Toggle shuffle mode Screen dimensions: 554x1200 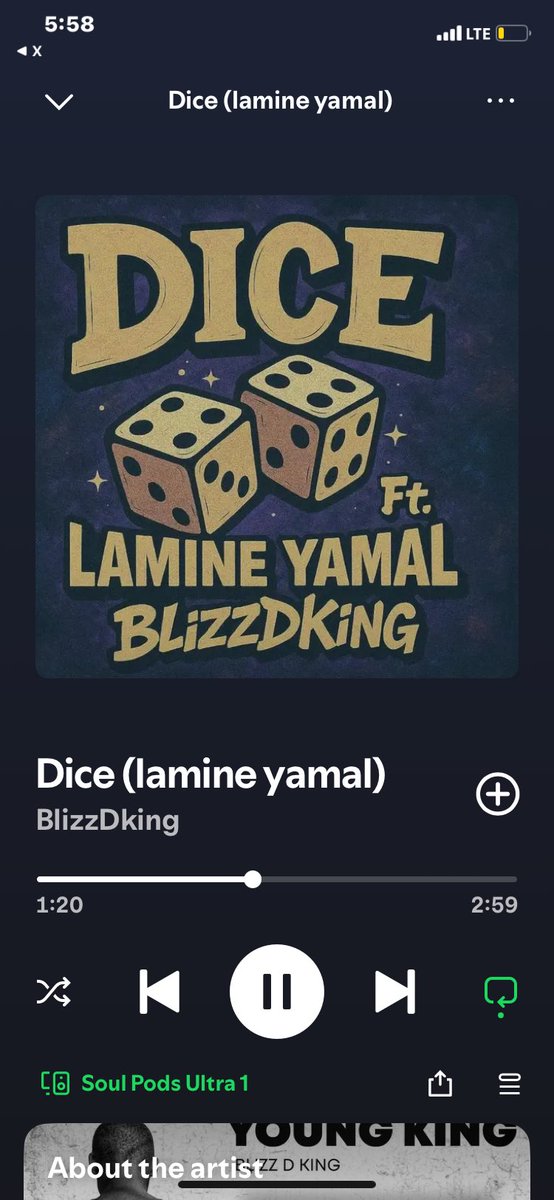[x=54, y=992]
